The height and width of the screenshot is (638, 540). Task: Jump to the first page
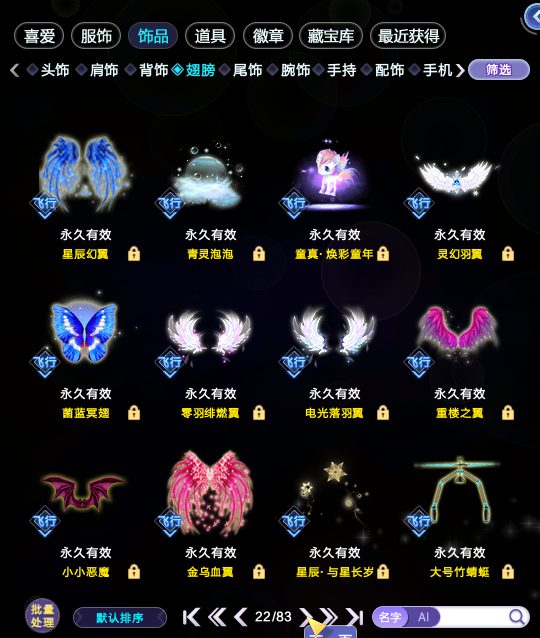191,617
